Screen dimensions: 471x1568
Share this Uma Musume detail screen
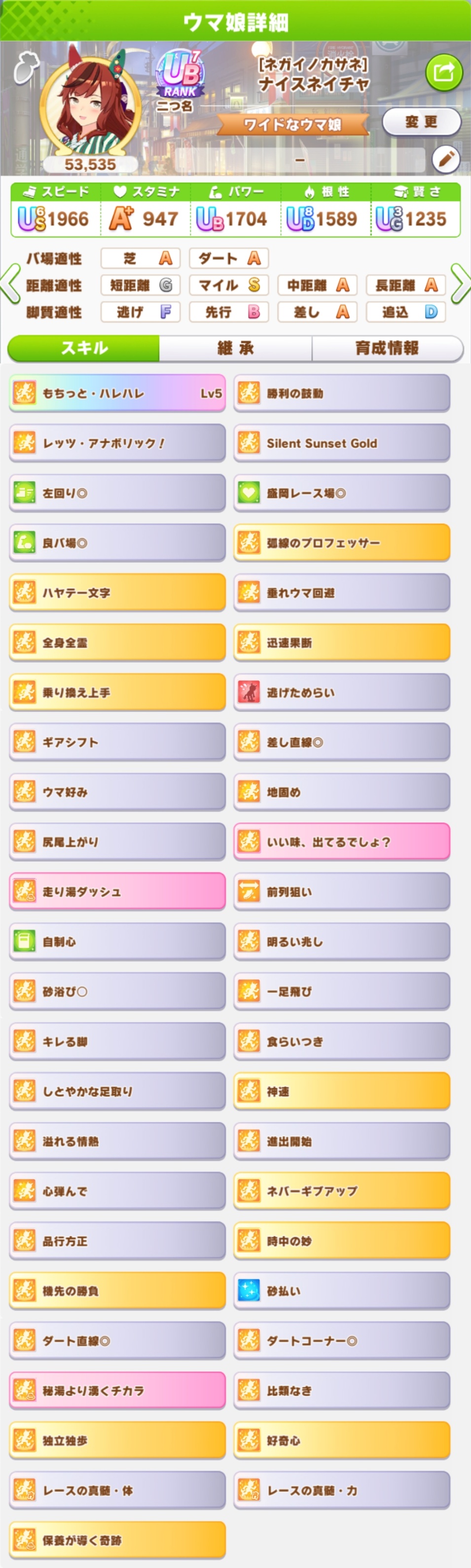tap(443, 72)
